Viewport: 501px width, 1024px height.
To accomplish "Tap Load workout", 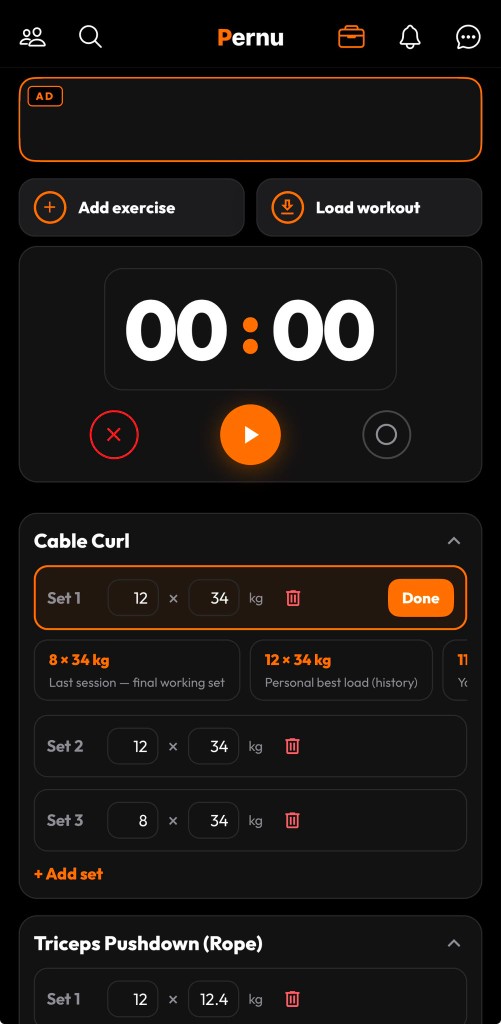I will (369, 208).
